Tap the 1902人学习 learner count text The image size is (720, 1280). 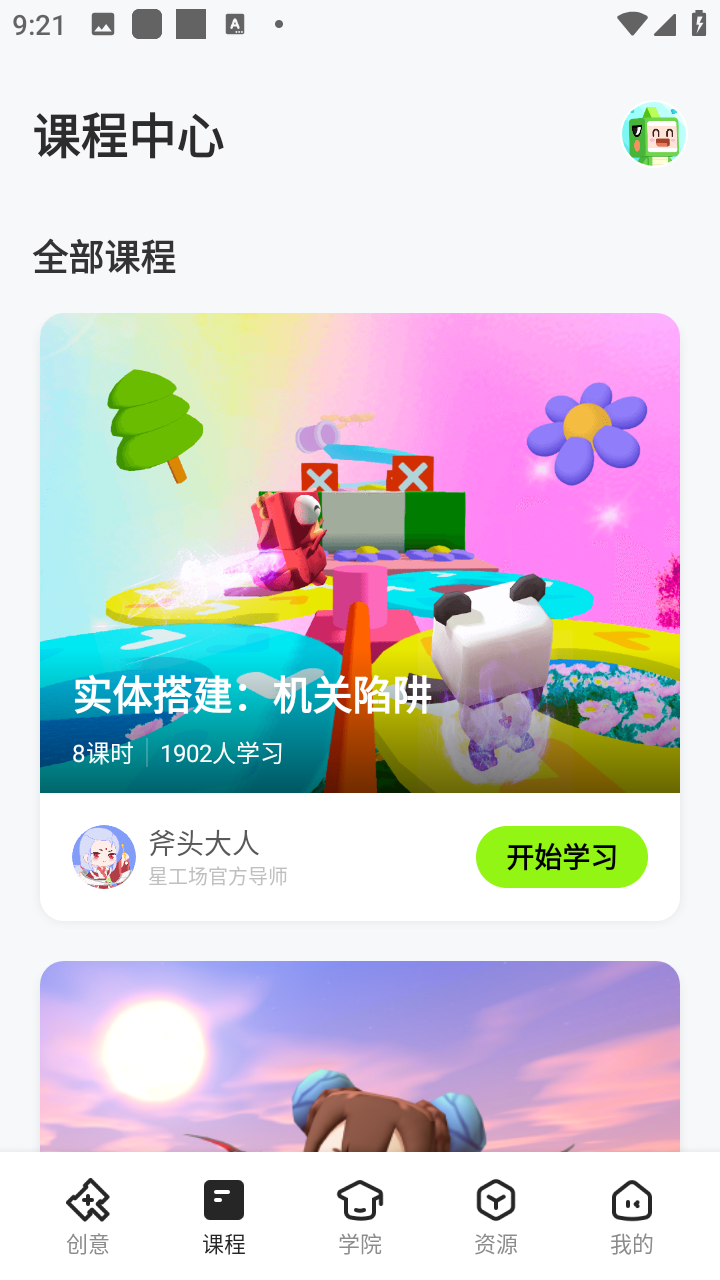(x=222, y=754)
